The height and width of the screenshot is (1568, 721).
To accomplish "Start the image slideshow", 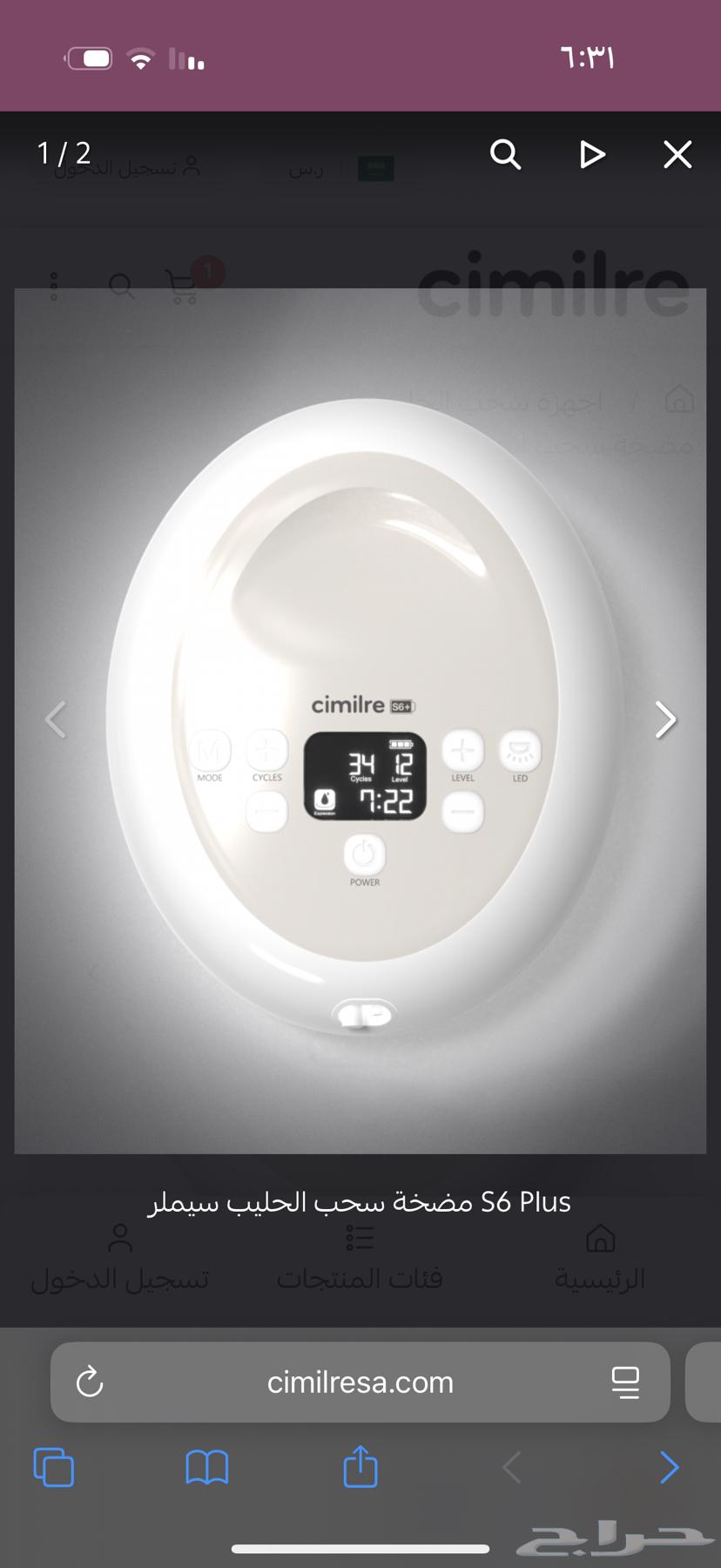I will click(x=592, y=155).
